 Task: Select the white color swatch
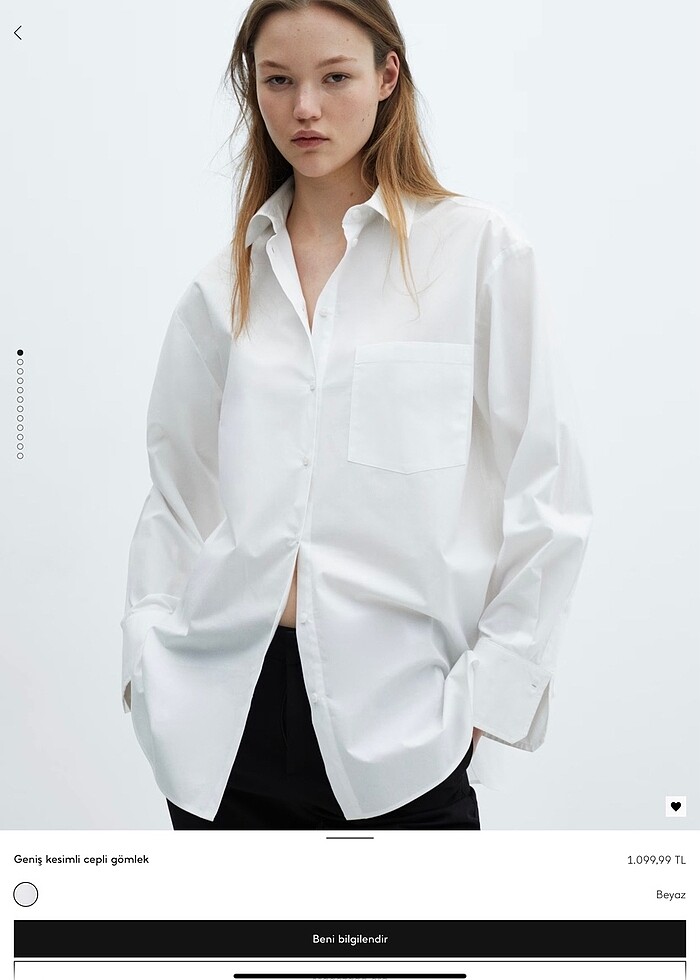point(26,894)
